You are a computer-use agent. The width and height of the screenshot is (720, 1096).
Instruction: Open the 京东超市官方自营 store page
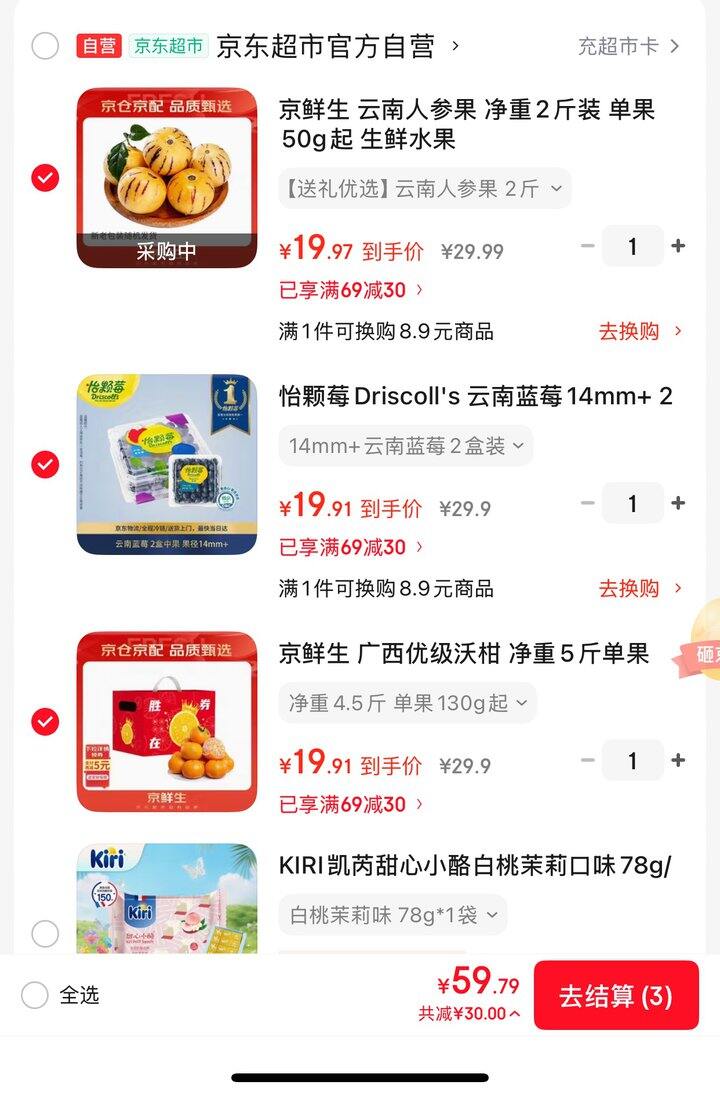(326, 46)
